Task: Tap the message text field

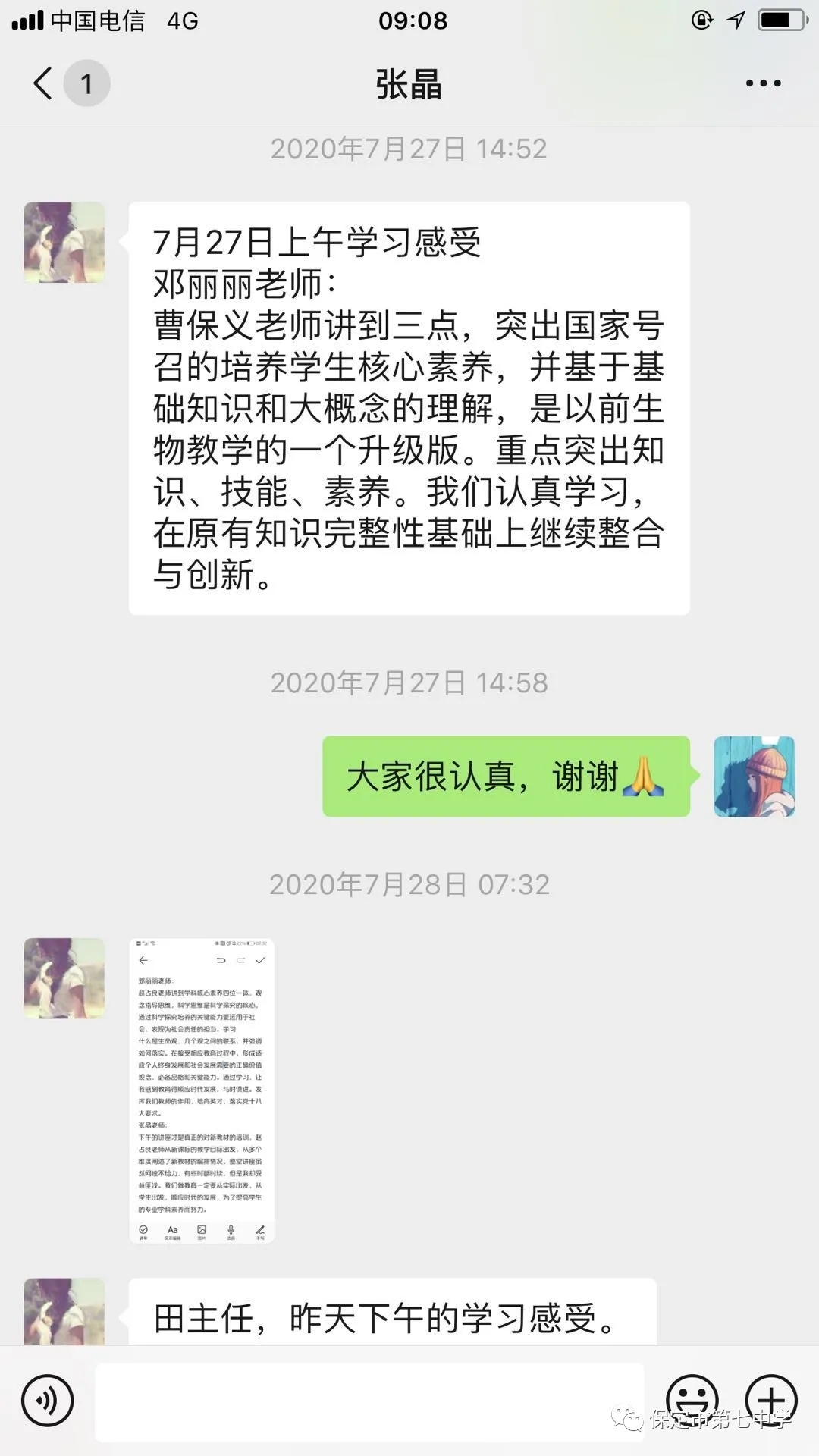Action: pyautogui.click(x=369, y=1401)
